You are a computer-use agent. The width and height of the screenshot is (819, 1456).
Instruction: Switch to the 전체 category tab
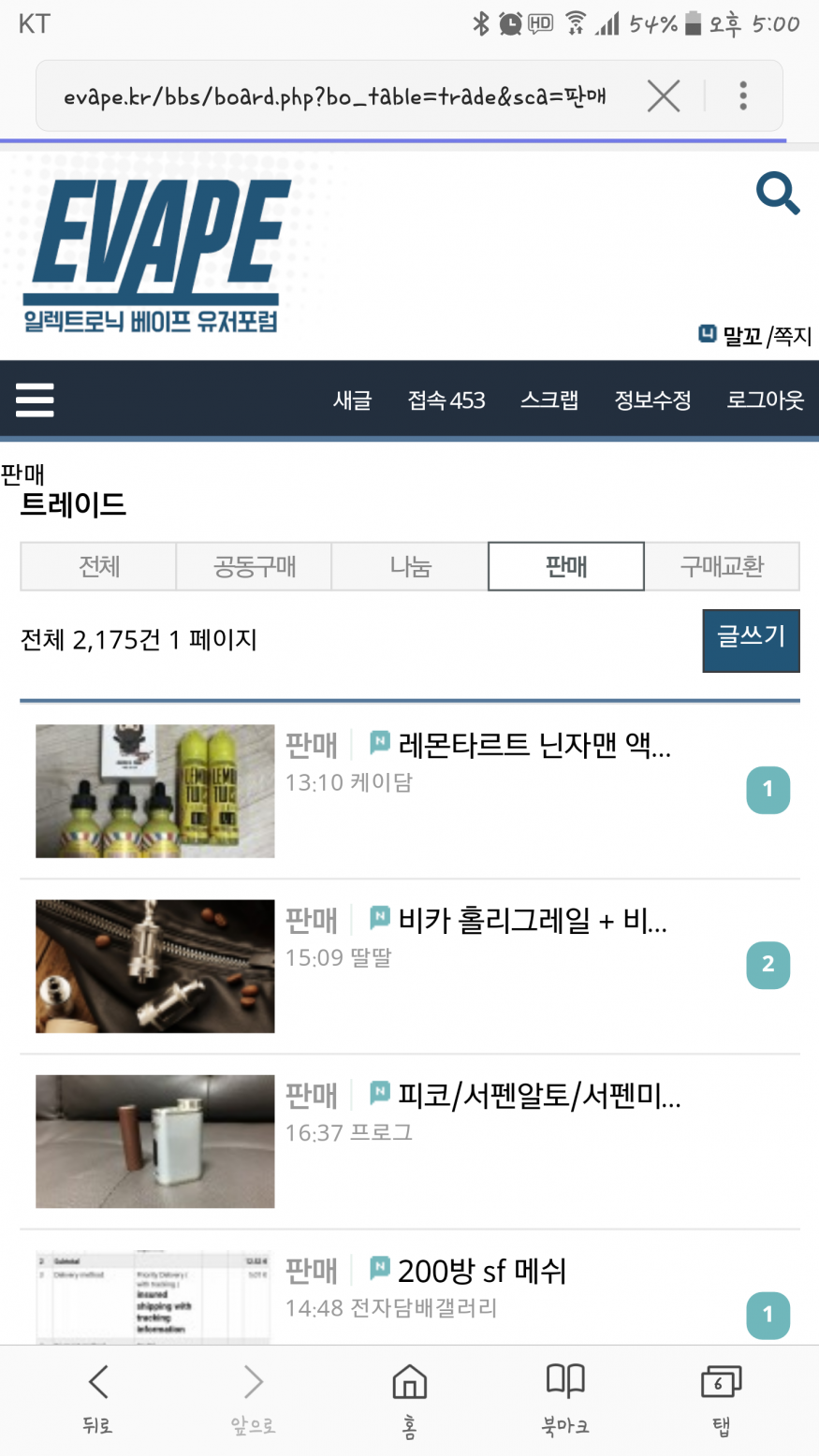click(x=98, y=566)
